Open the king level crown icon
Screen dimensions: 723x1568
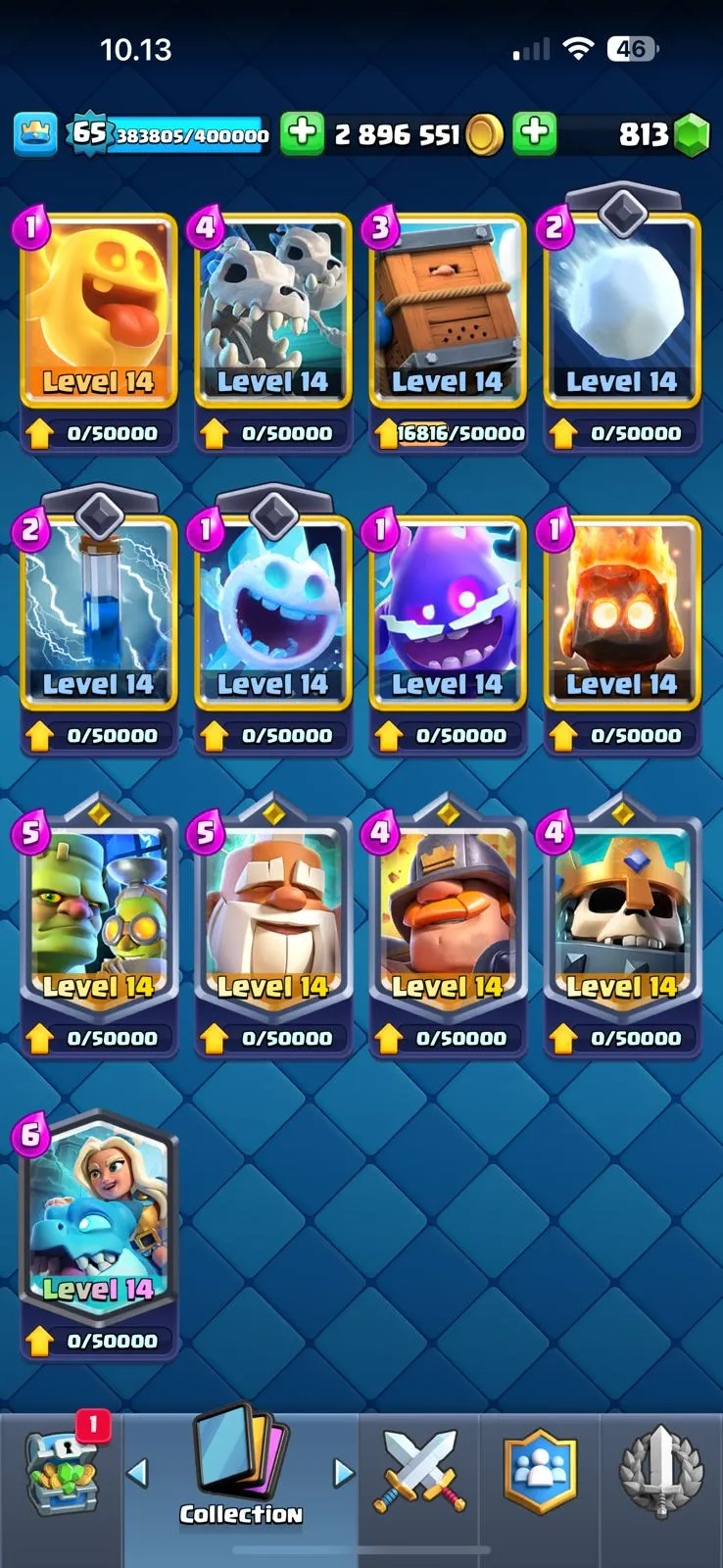(35, 134)
